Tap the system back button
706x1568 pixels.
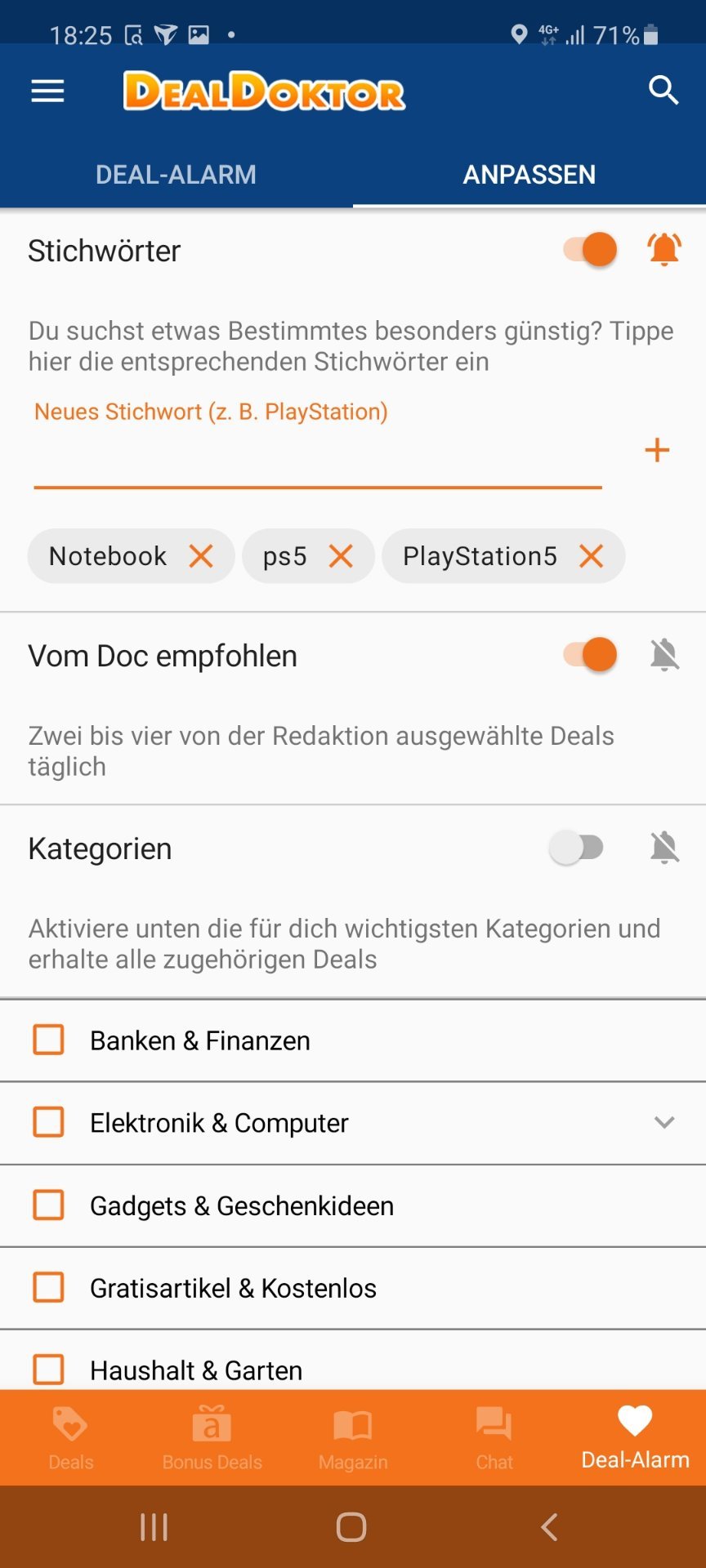click(x=550, y=1526)
